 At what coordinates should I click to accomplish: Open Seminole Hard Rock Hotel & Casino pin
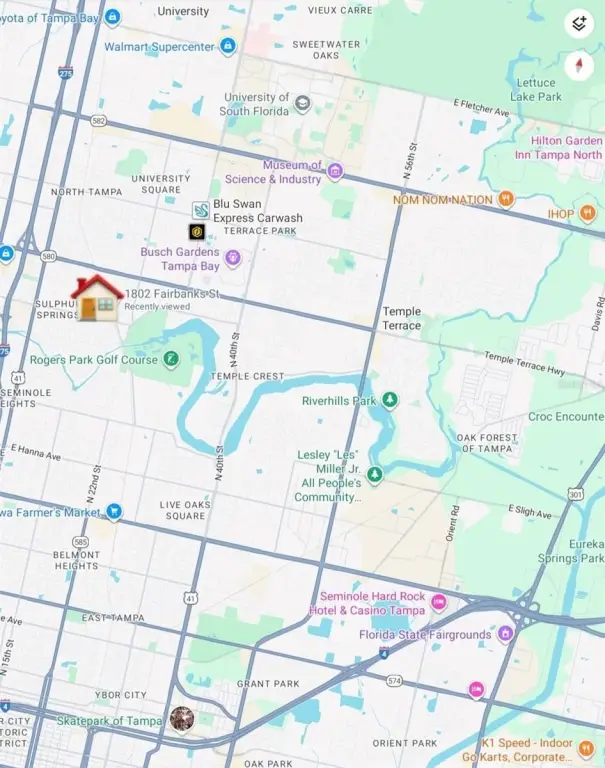pos(438,602)
